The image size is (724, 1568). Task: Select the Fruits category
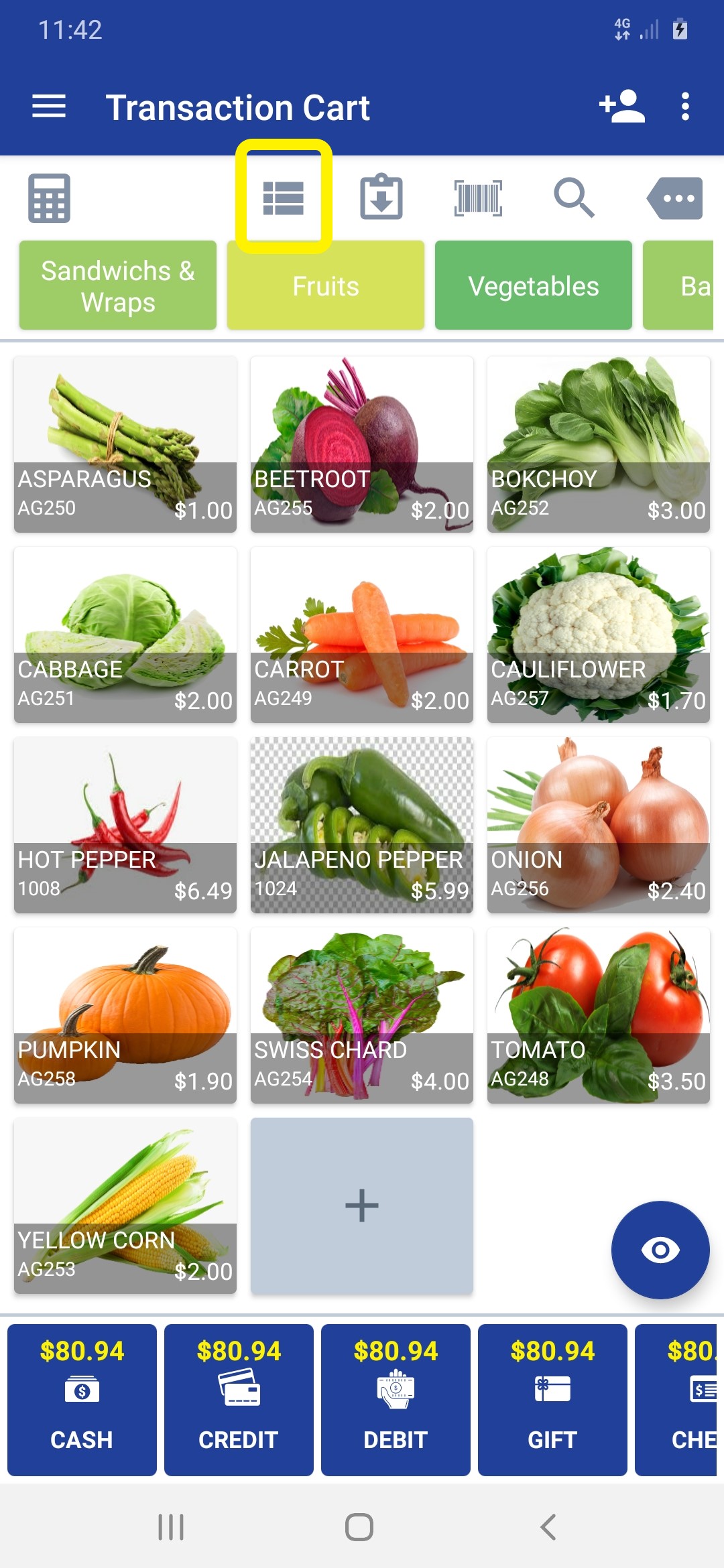pyautogui.click(x=326, y=286)
